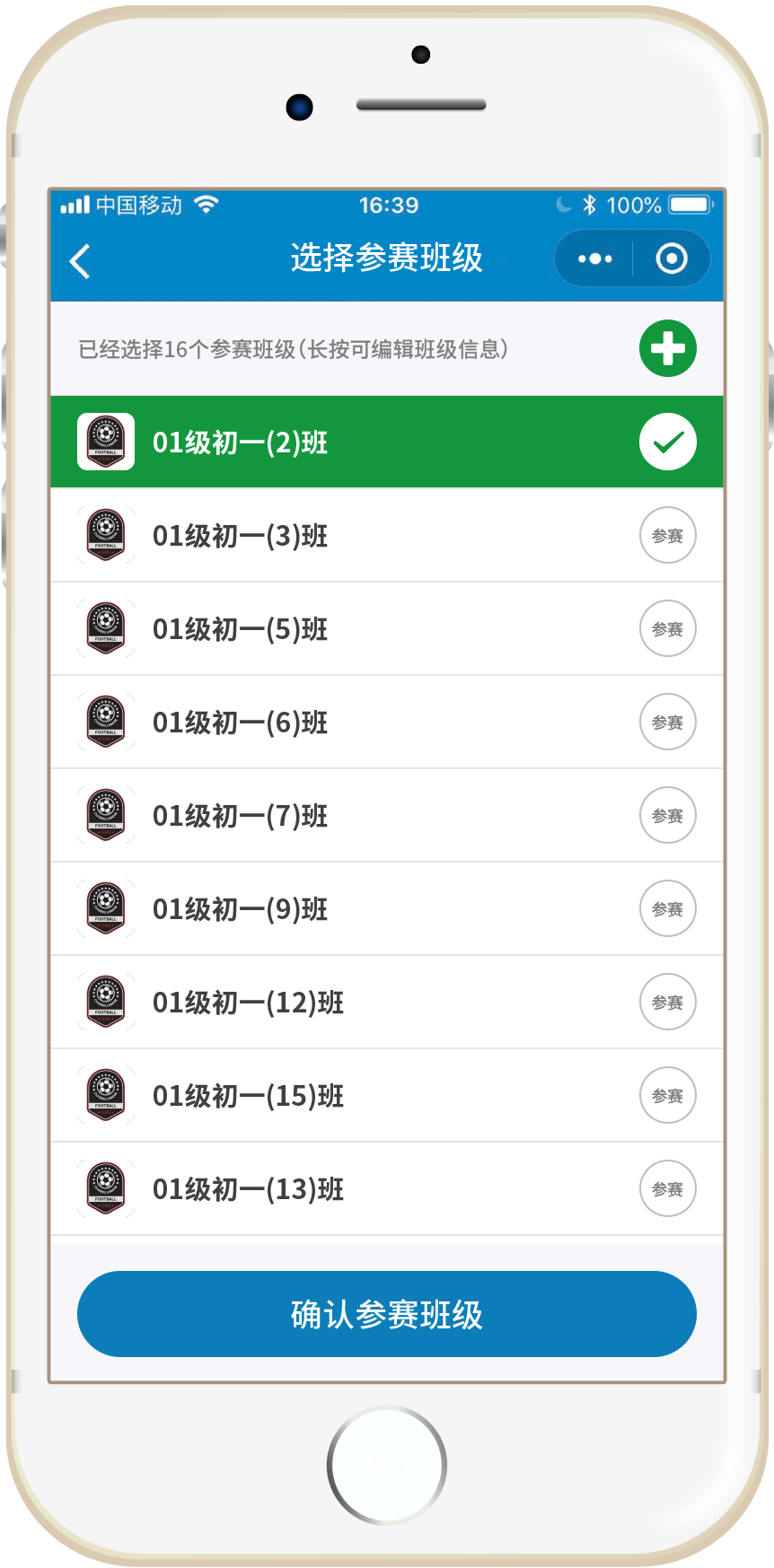Select 参赛 next to 01级初一(13)班

tap(668, 1189)
